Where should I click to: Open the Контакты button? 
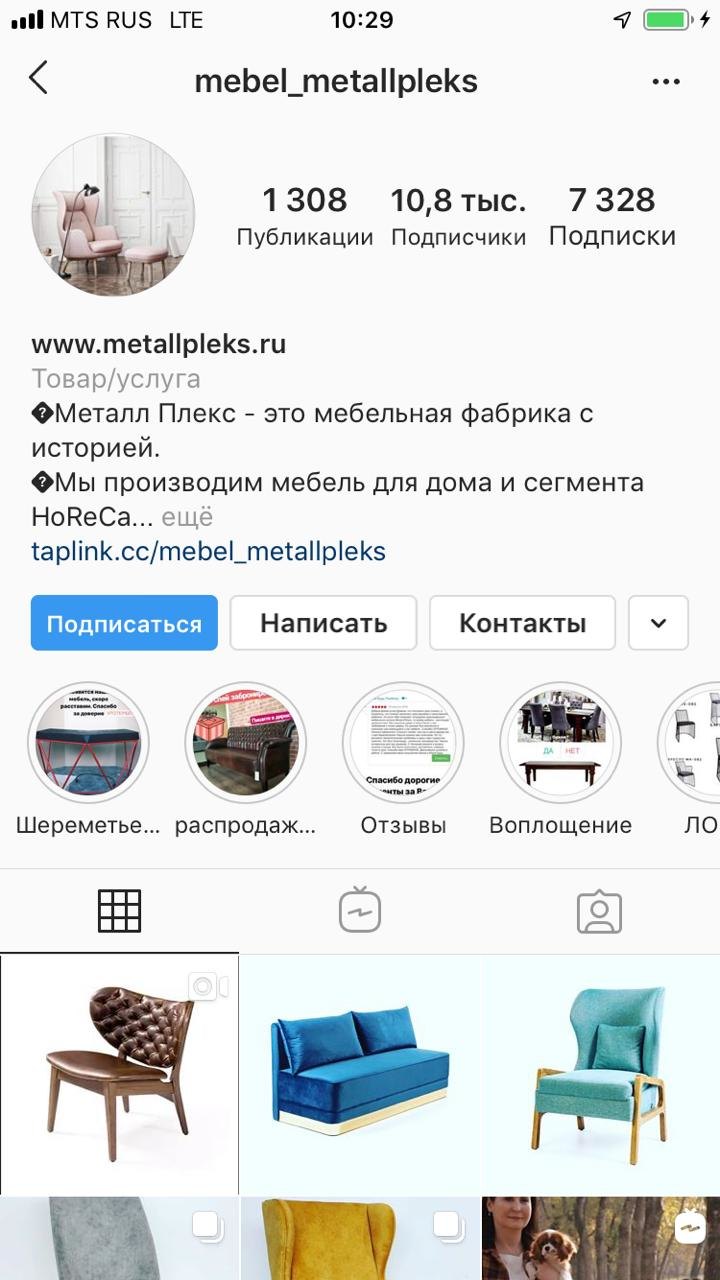[522, 623]
